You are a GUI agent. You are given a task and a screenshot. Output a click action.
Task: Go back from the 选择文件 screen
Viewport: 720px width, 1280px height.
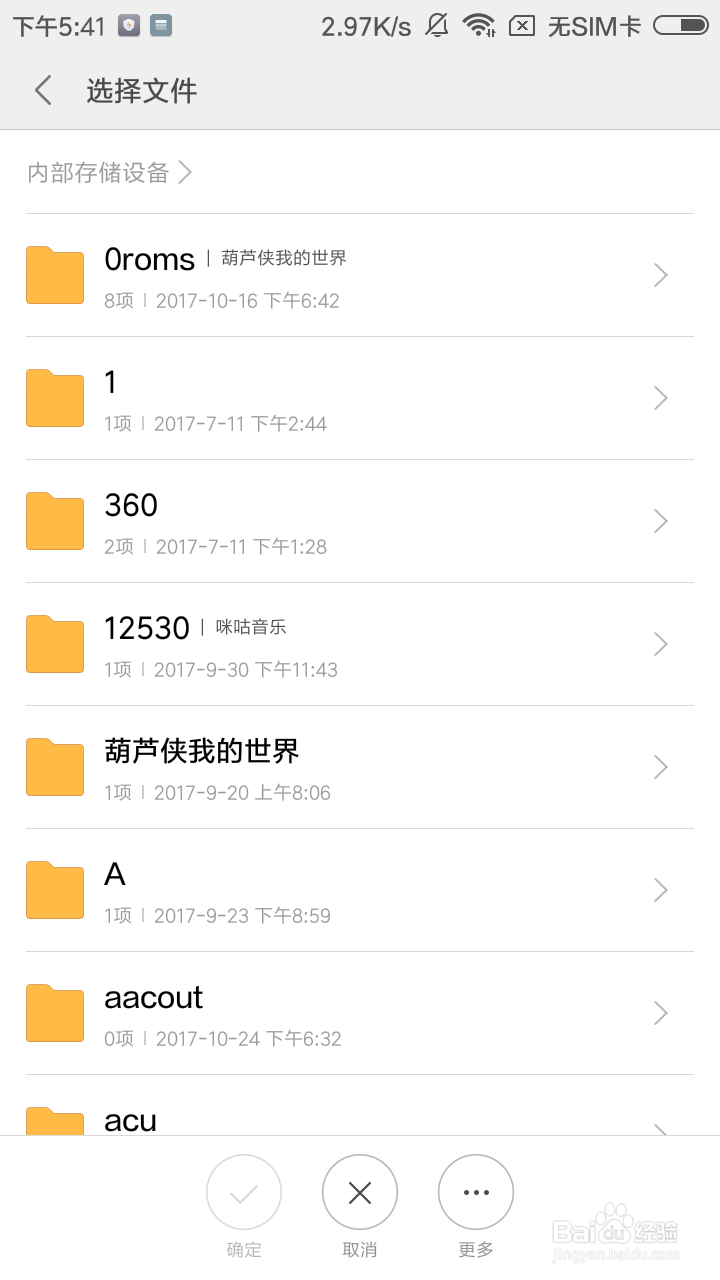42,91
